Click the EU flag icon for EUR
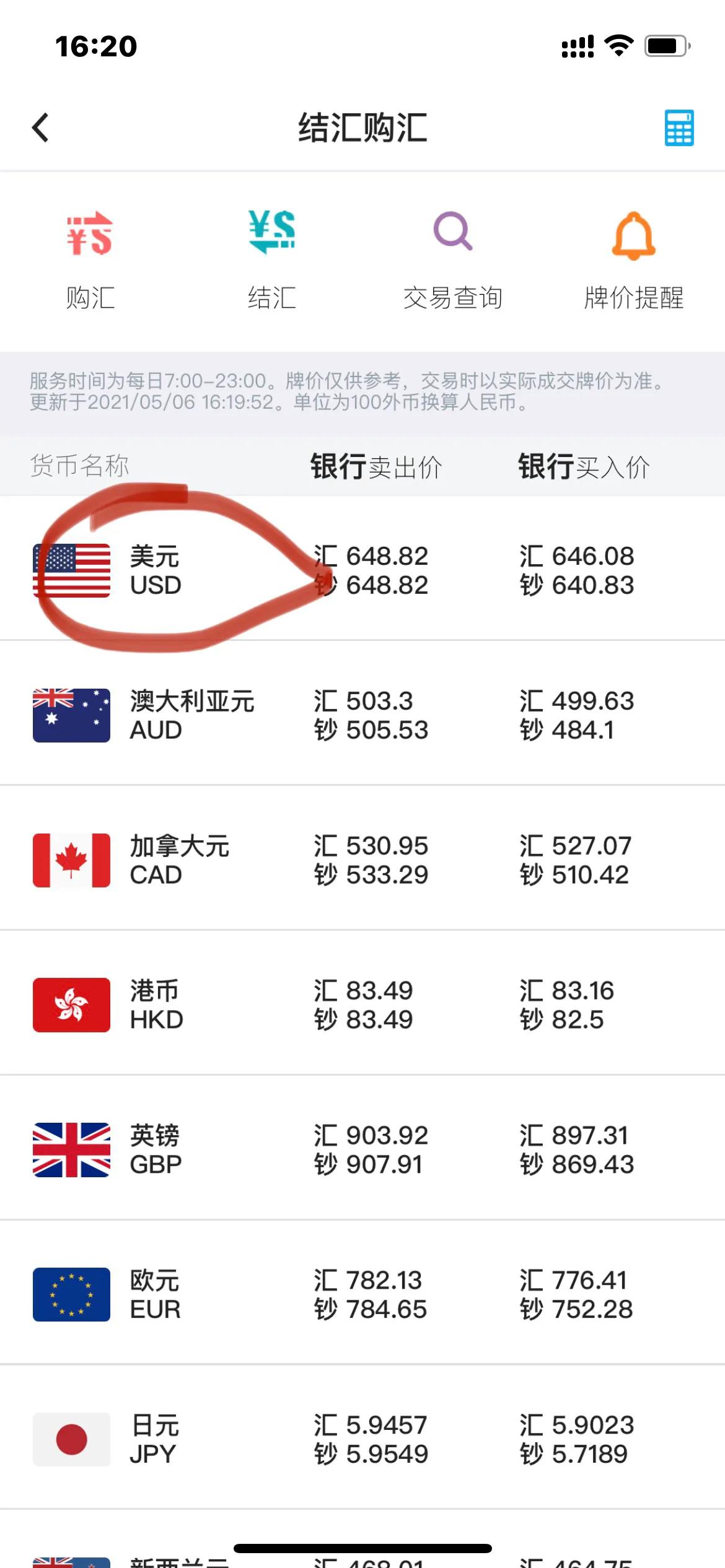This screenshot has height=1568, width=725. point(72,1294)
